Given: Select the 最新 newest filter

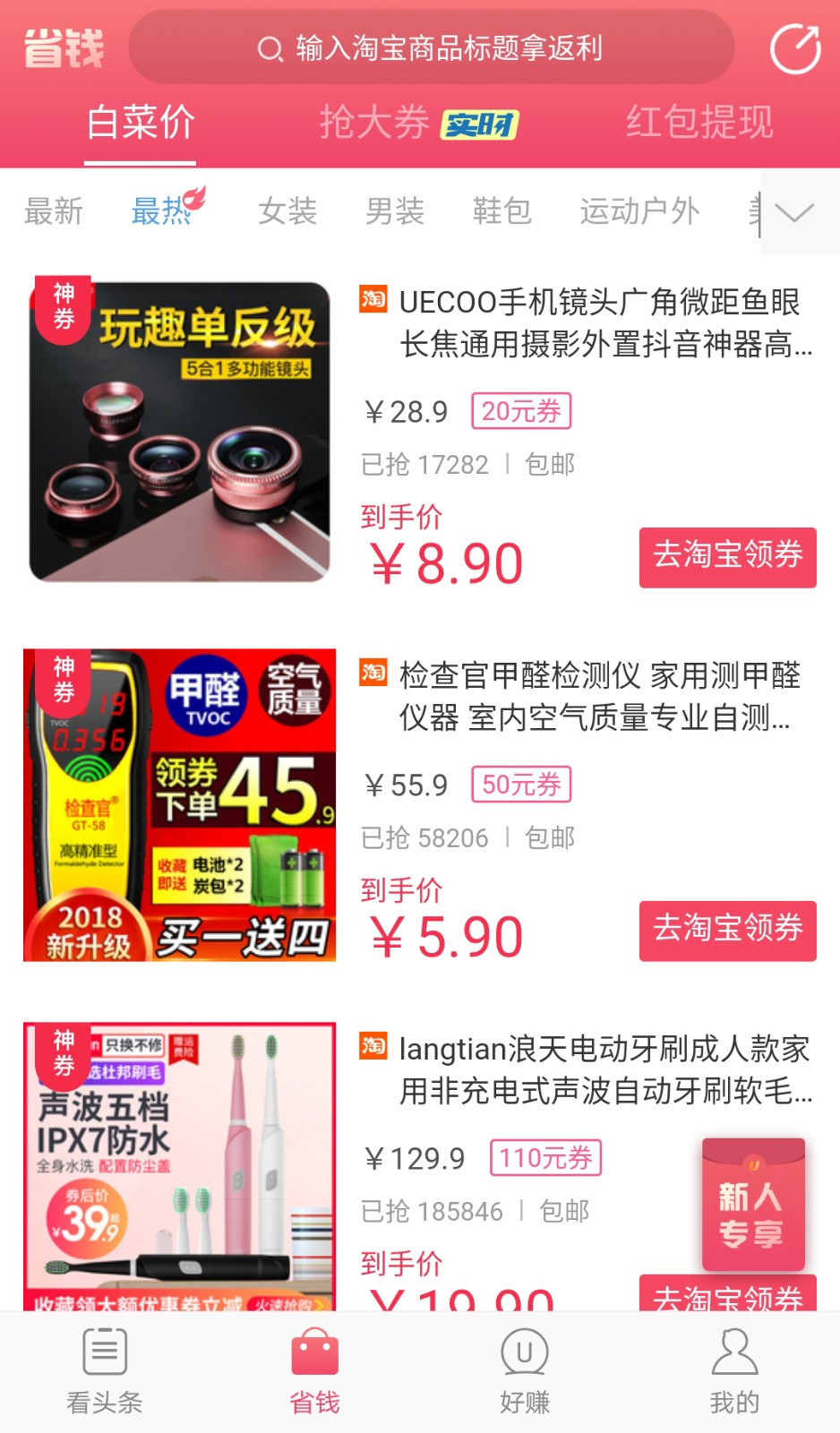Looking at the screenshot, I should coord(54,211).
